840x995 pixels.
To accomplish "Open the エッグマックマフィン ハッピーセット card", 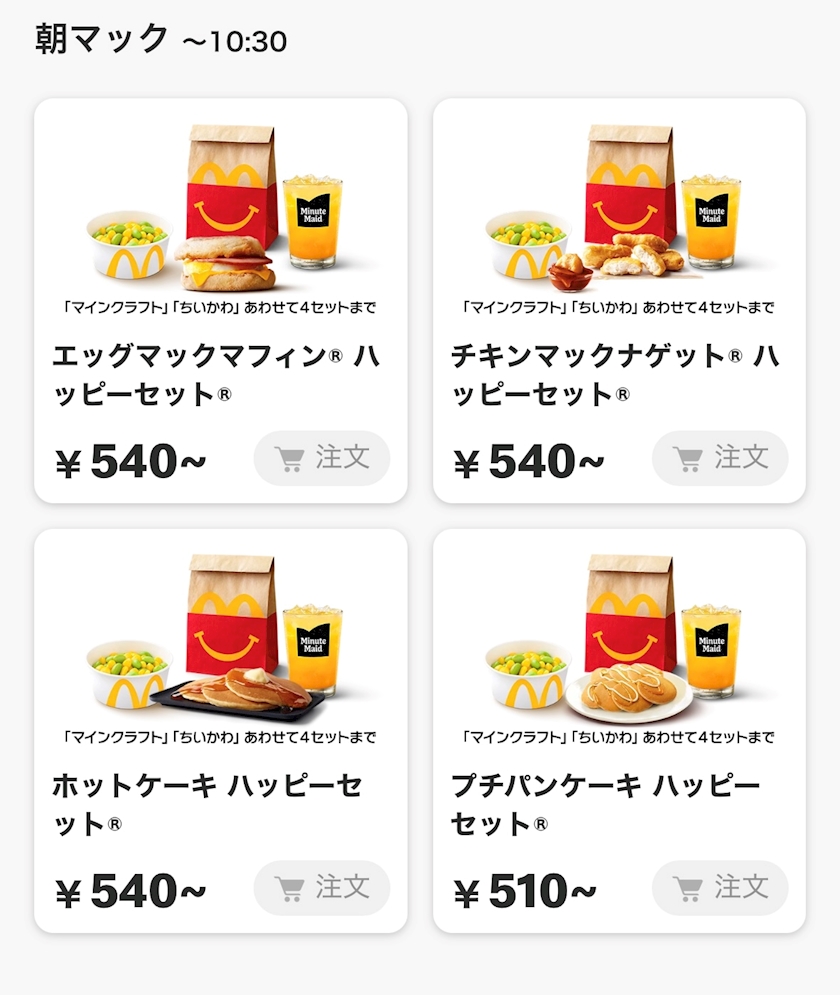I will click(220, 300).
